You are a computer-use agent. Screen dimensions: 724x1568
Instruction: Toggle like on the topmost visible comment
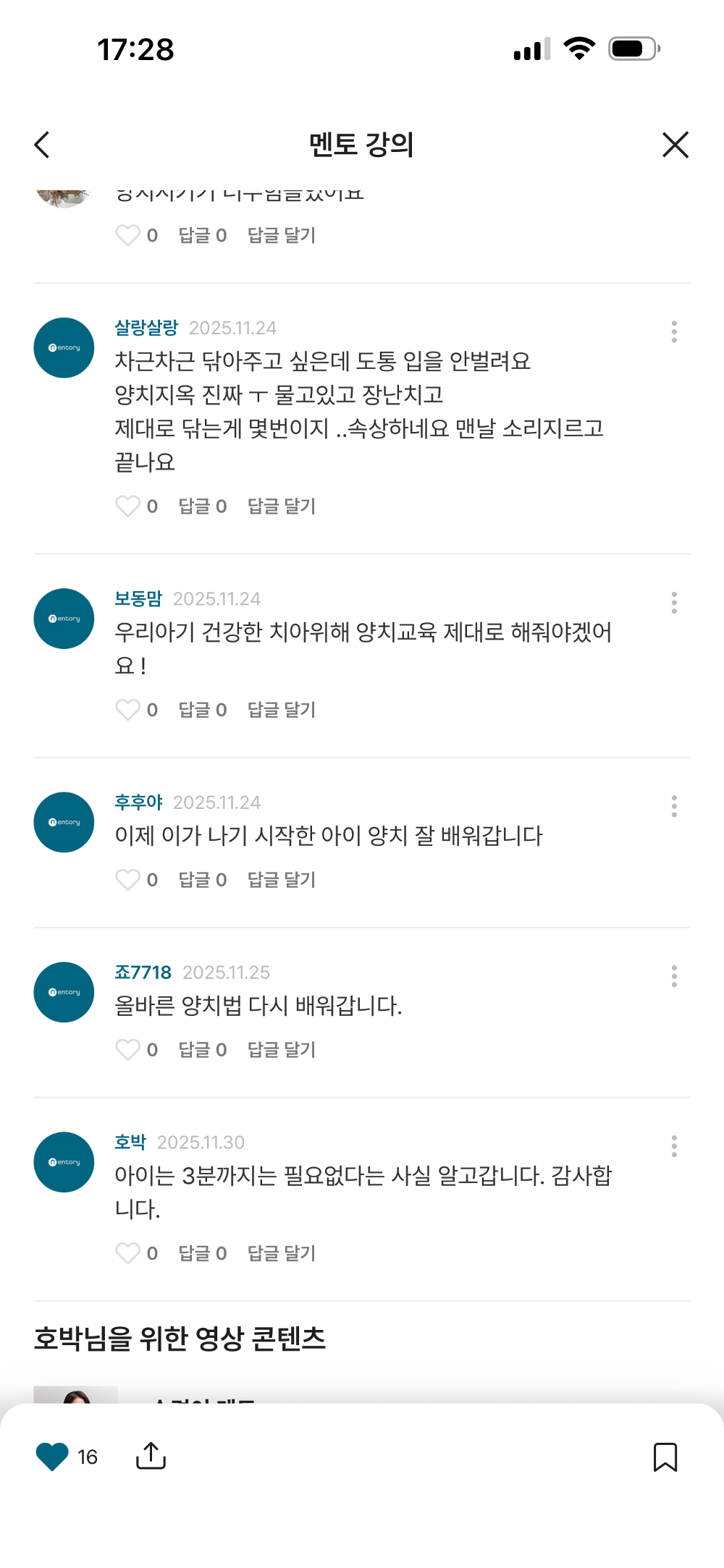tap(129, 236)
